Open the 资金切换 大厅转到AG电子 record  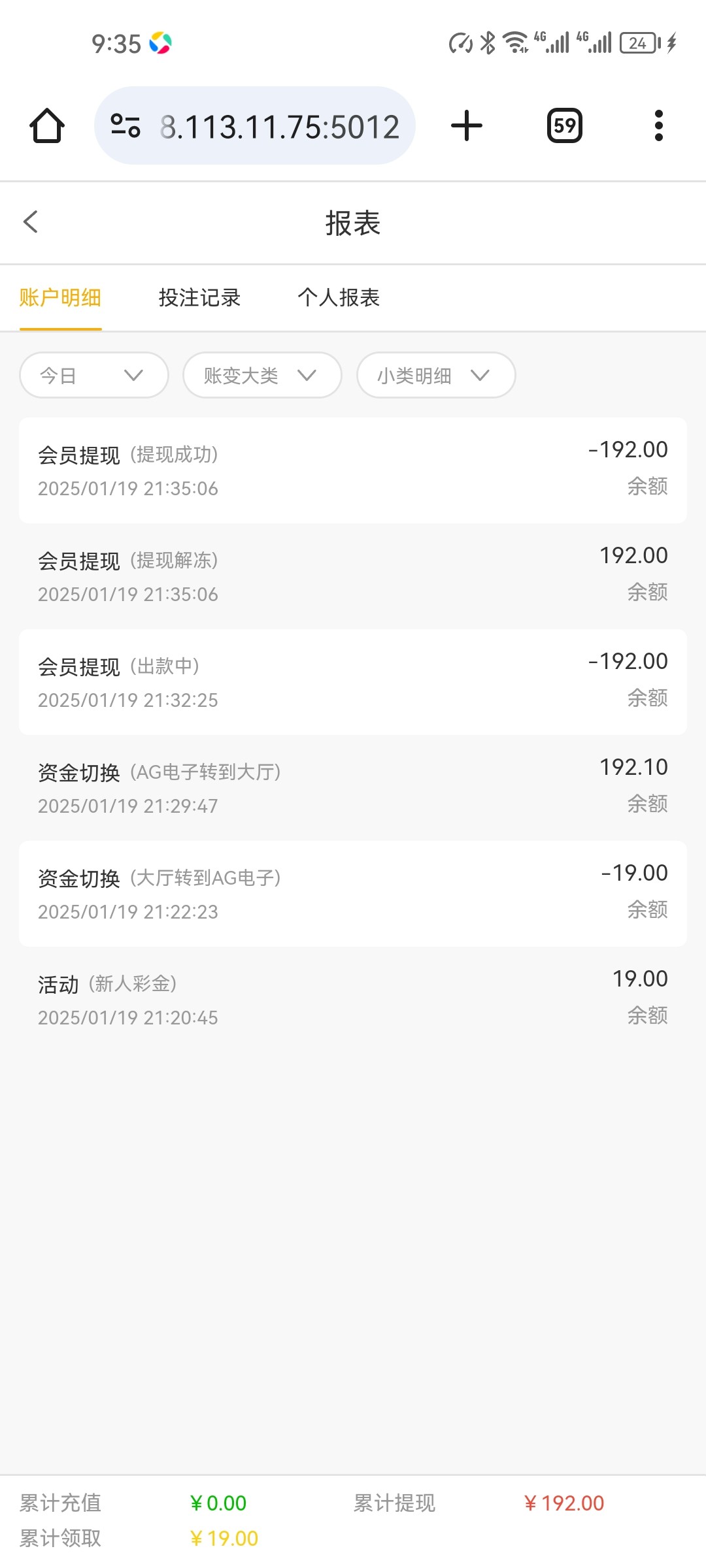(x=353, y=894)
